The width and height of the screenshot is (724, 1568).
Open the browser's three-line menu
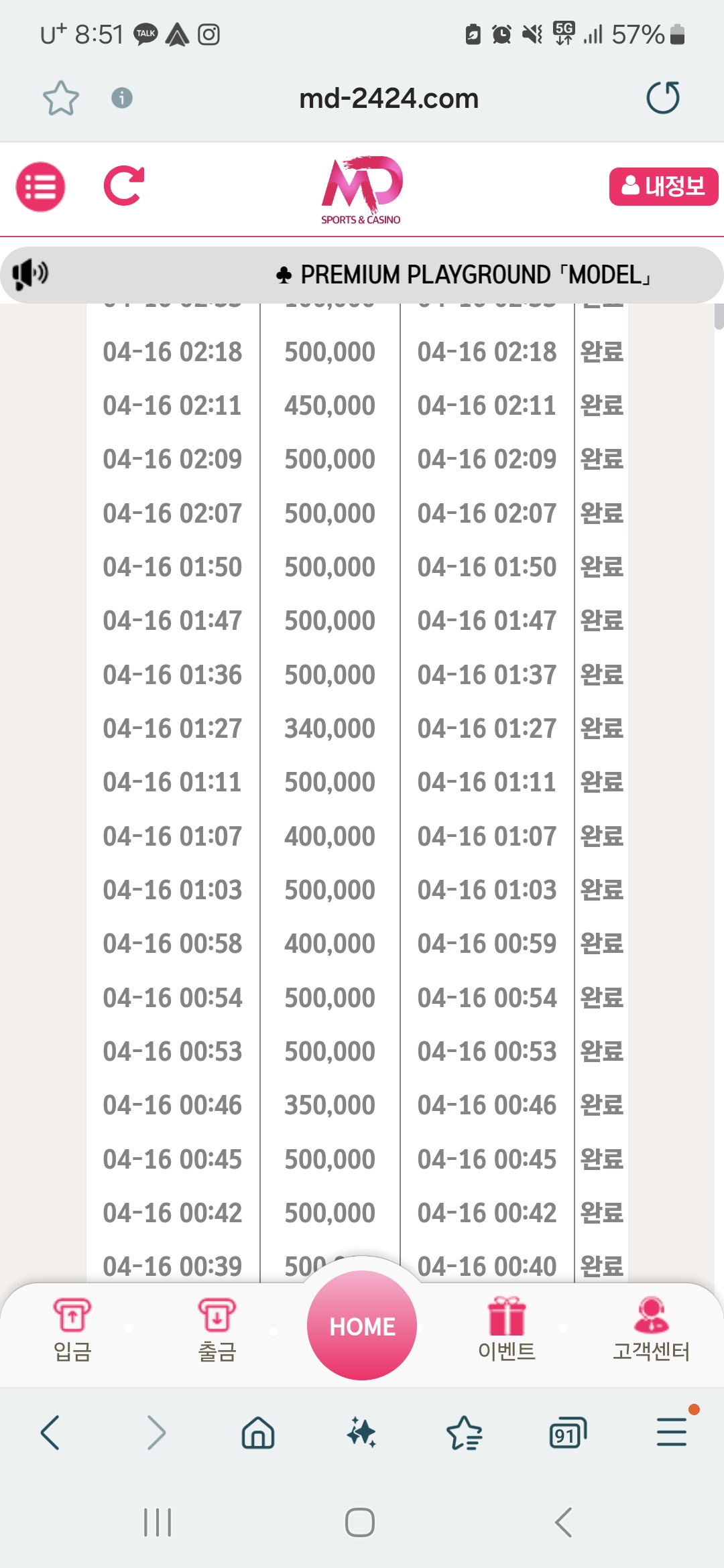coord(672,1431)
